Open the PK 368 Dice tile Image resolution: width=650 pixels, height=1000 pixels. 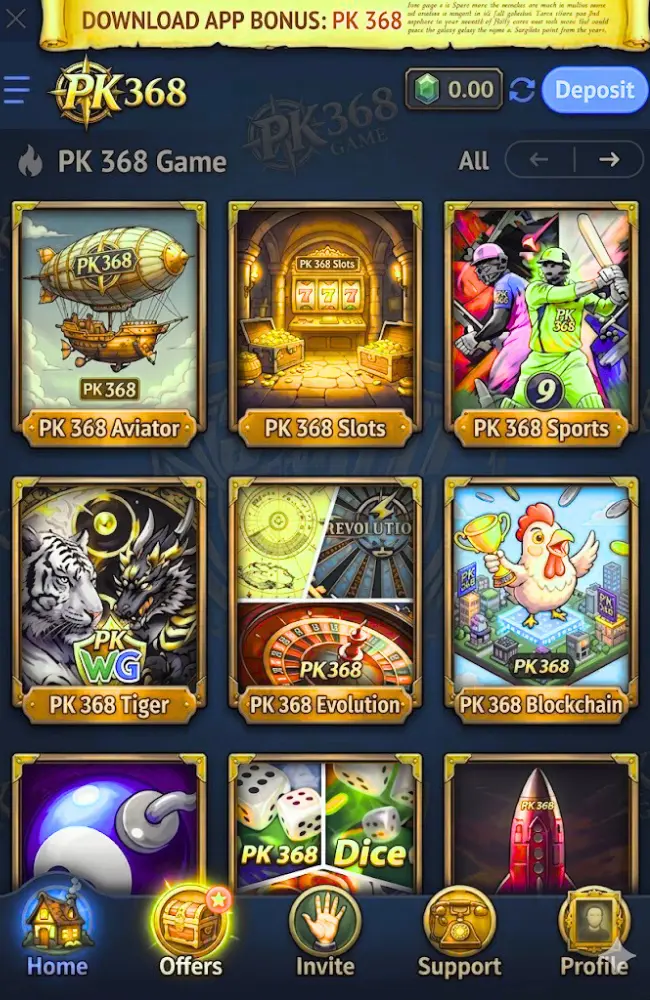click(x=325, y=825)
